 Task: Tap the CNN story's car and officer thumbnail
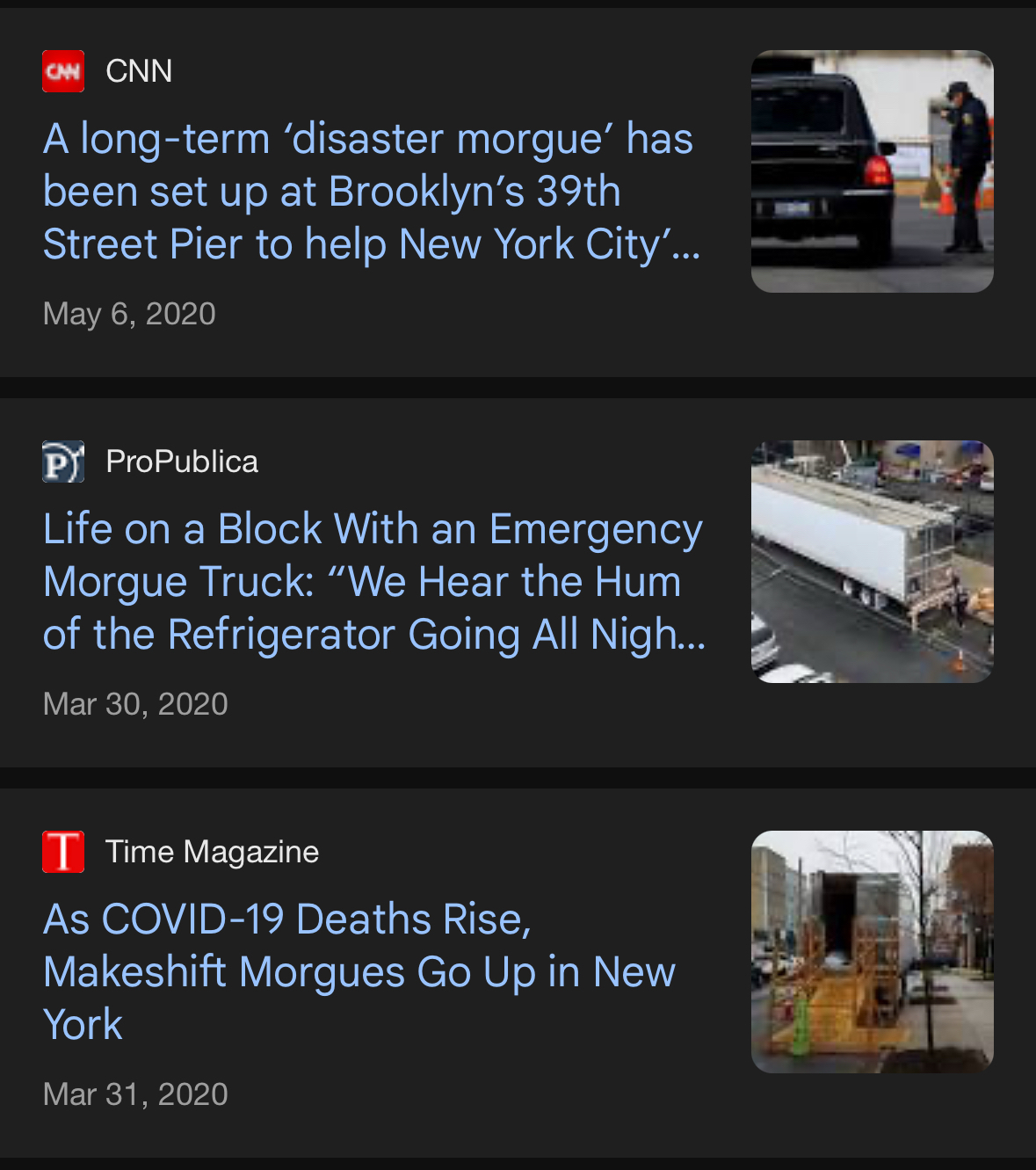(872, 171)
